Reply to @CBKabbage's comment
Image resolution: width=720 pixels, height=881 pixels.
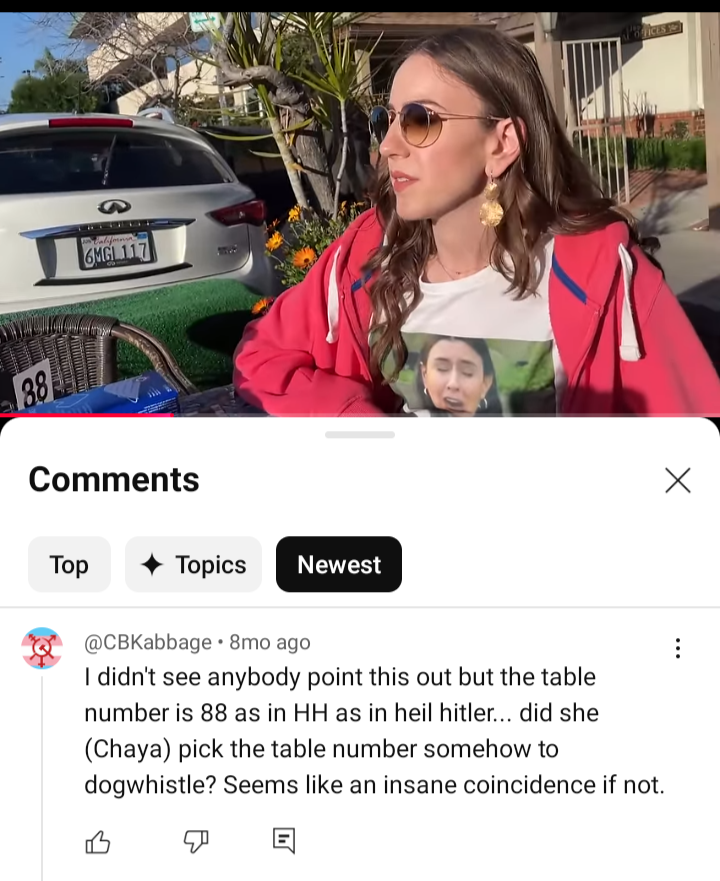point(284,842)
